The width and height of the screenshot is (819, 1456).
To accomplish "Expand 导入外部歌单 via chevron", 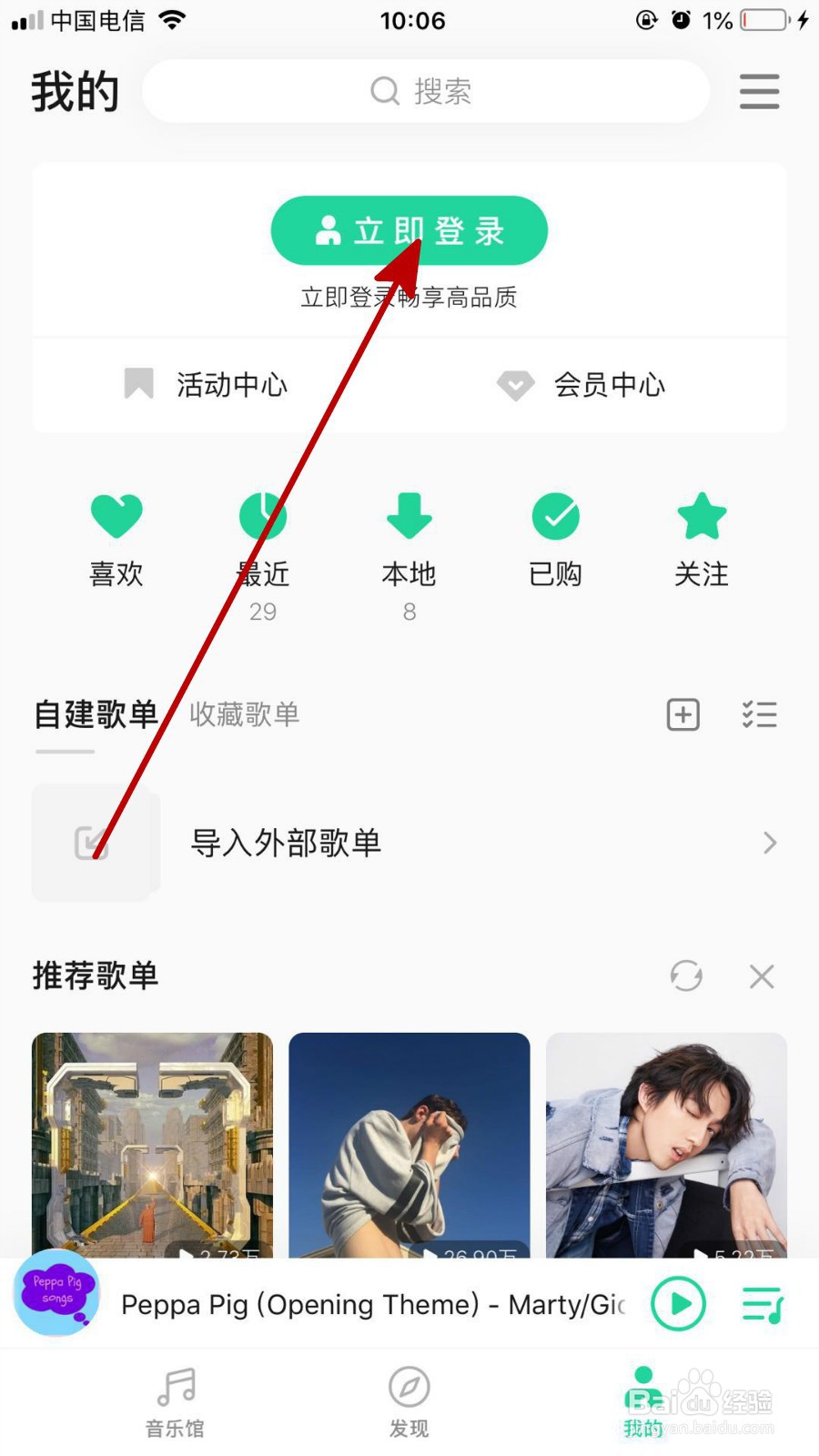I will [x=767, y=843].
